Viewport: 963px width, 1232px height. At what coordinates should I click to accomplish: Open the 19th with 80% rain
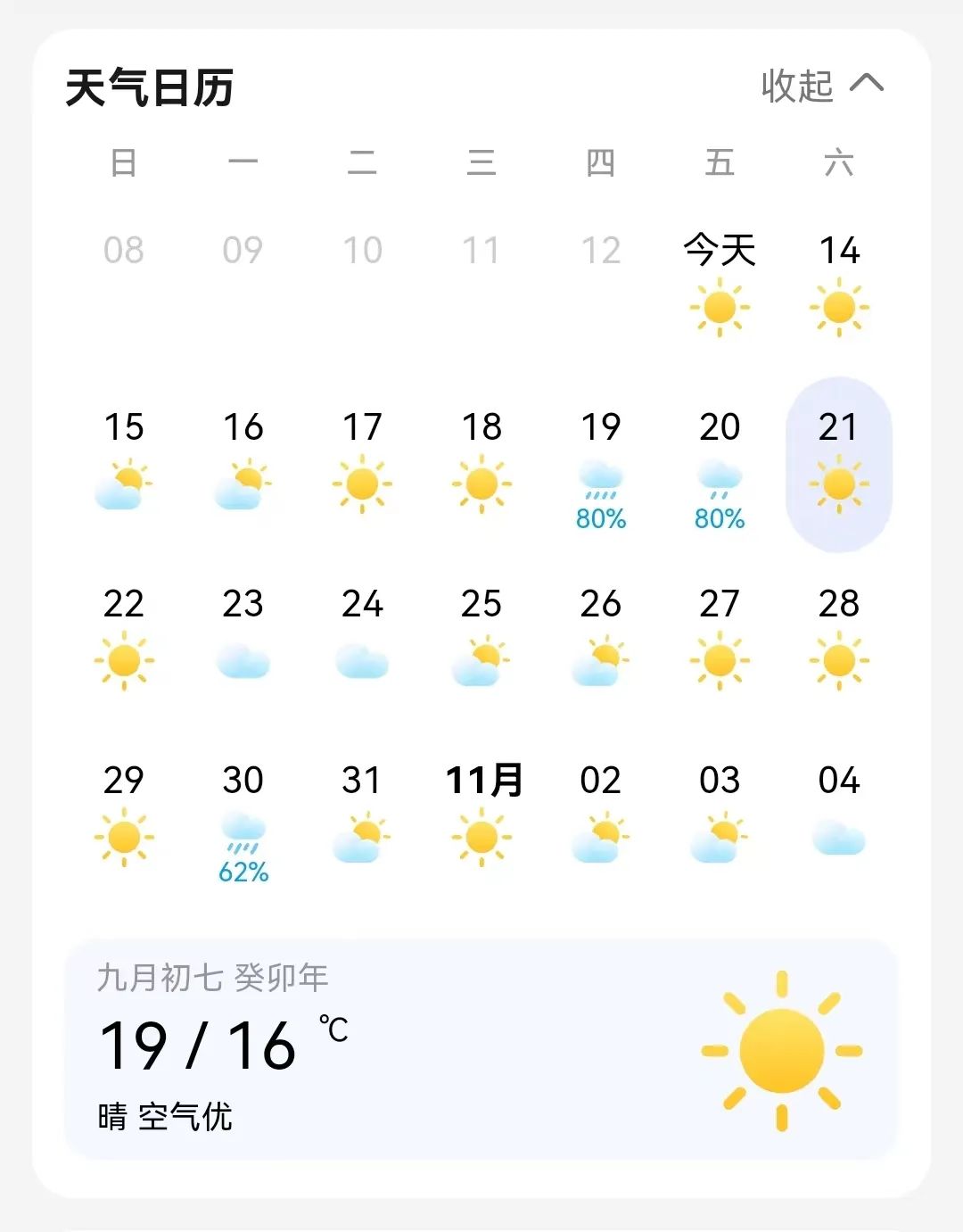(600, 468)
